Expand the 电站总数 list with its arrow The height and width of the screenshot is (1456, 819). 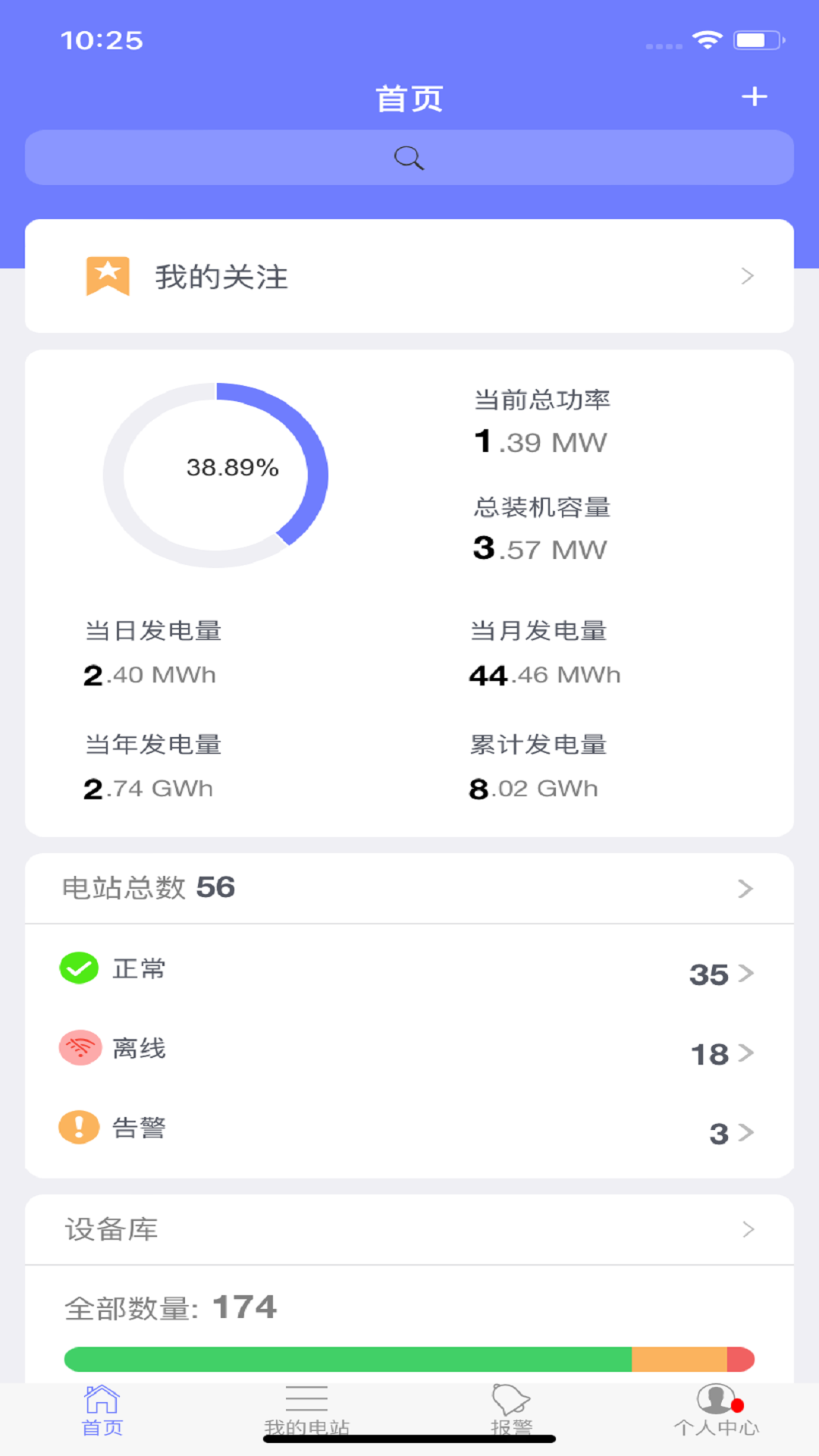[746, 889]
